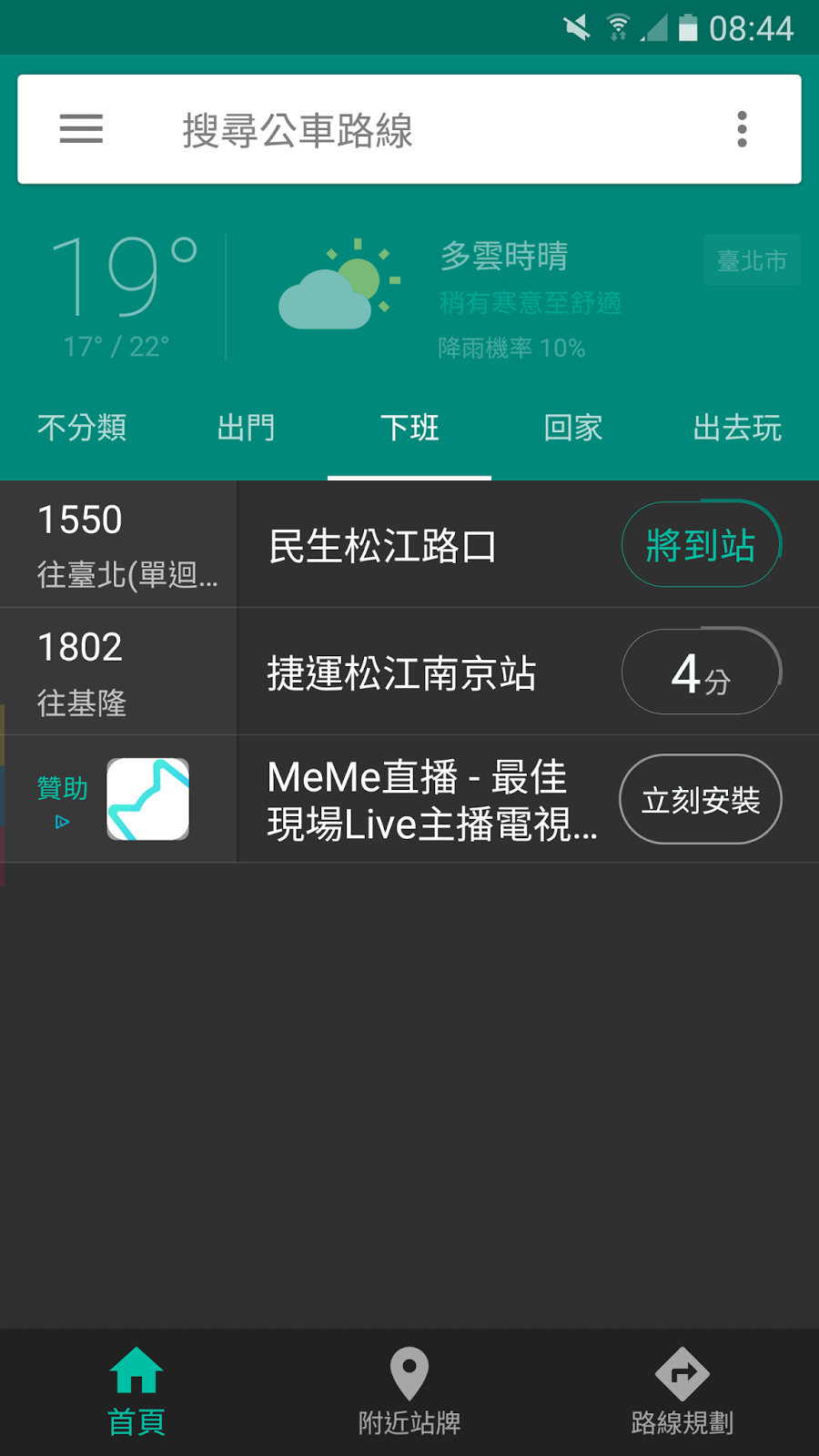The width and height of the screenshot is (819, 1456).
Task: Go to the 首頁 home tab
Action: (136, 1392)
